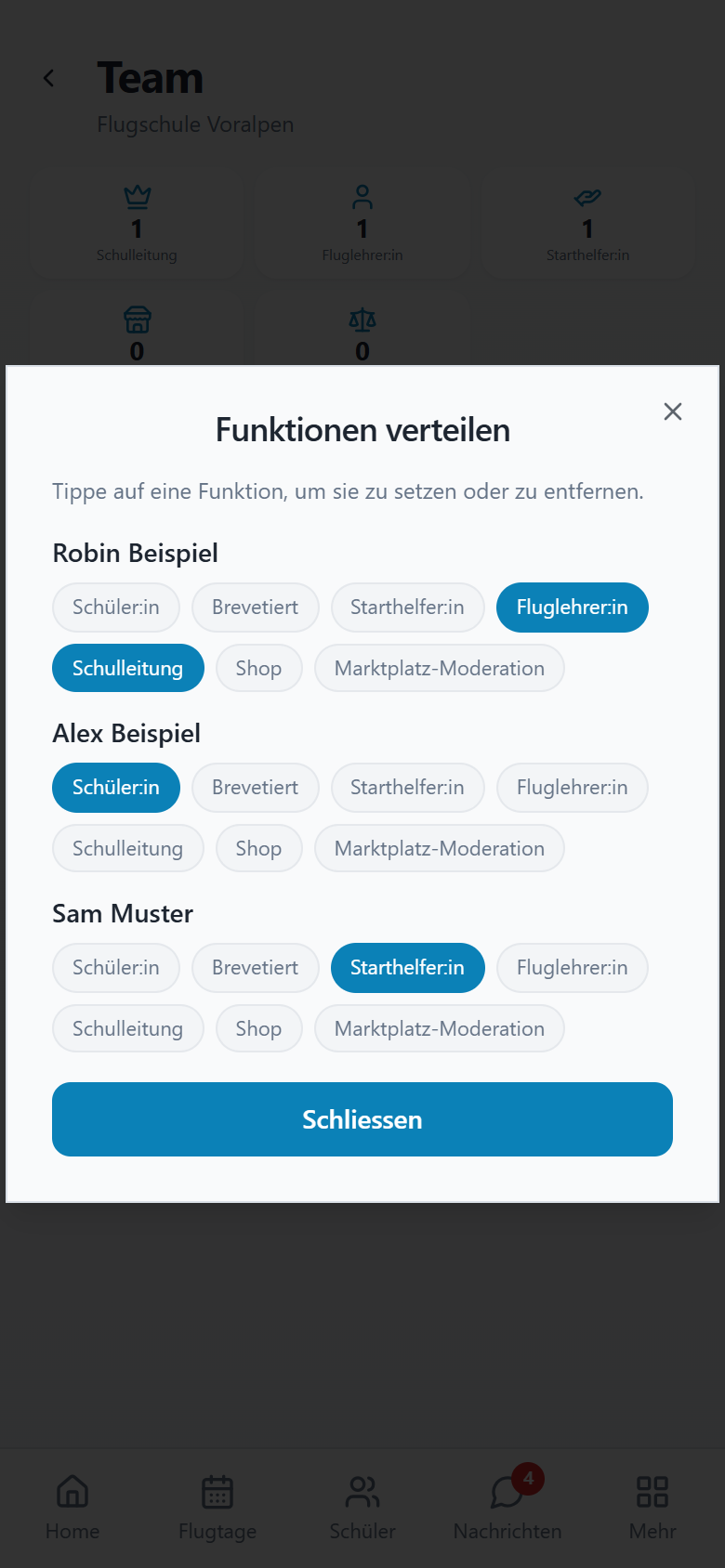
Task: Assign Fluglehrer:in to Alex Beispiel
Action: (573, 788)
